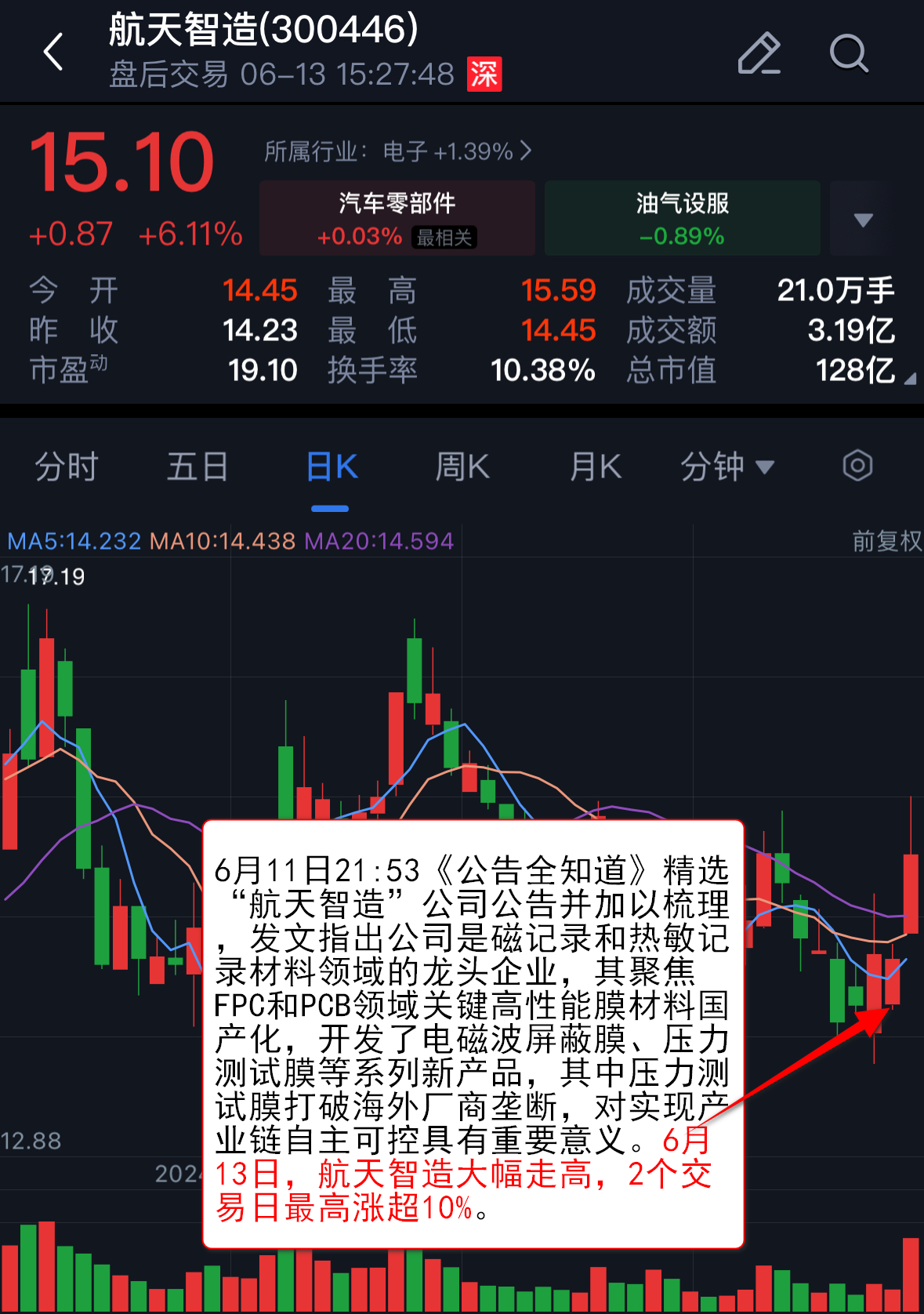Open the 汽车零部件 sector card
924x1314 pixels.
pos(397,218)
